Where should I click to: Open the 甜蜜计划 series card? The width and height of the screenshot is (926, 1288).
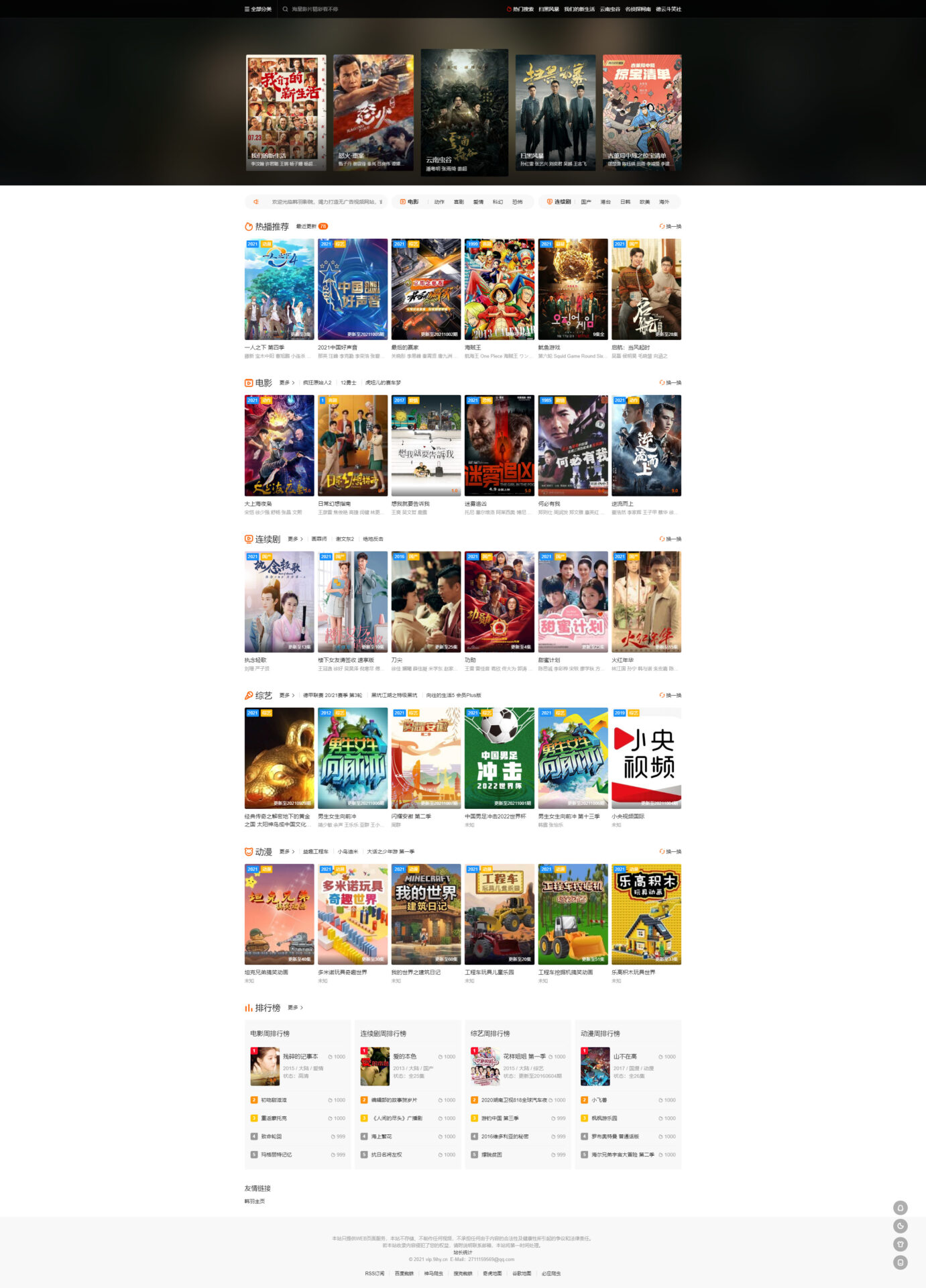(x=573, y=602)
